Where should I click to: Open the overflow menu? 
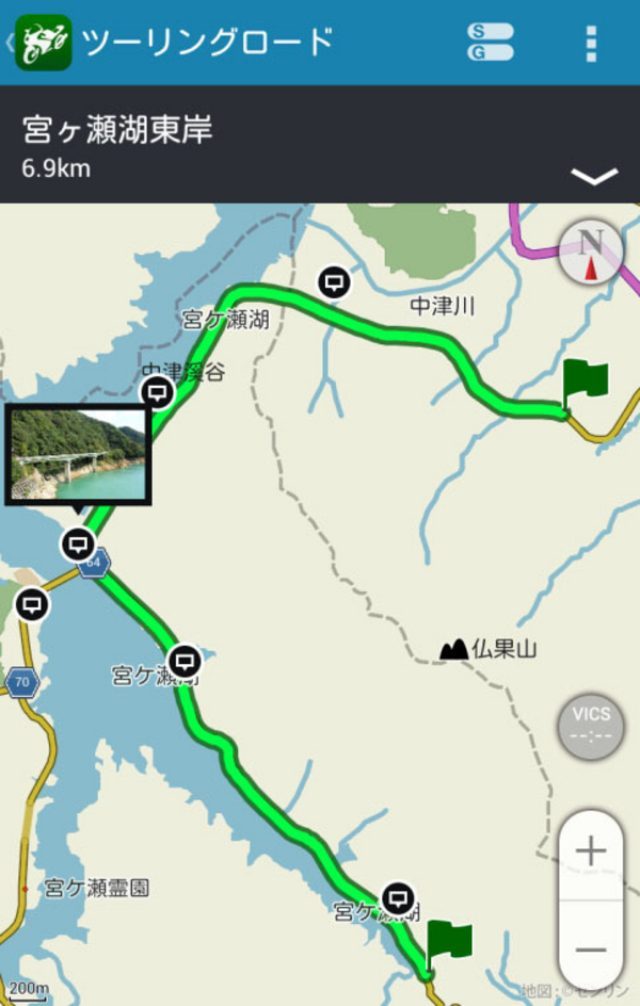pyautogui.click(x=592, y=43)
